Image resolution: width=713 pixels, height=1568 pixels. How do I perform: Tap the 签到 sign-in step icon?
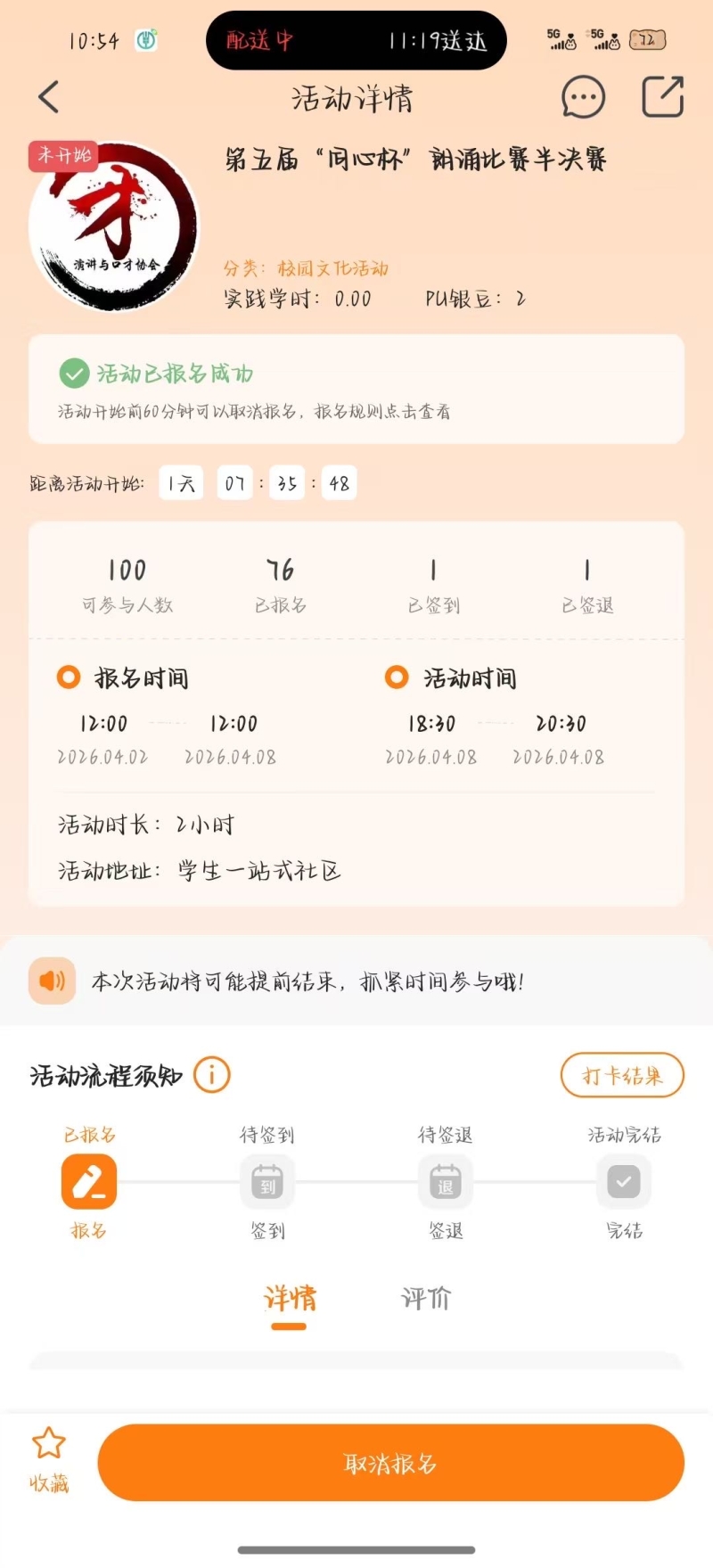tap(267, 1182)
